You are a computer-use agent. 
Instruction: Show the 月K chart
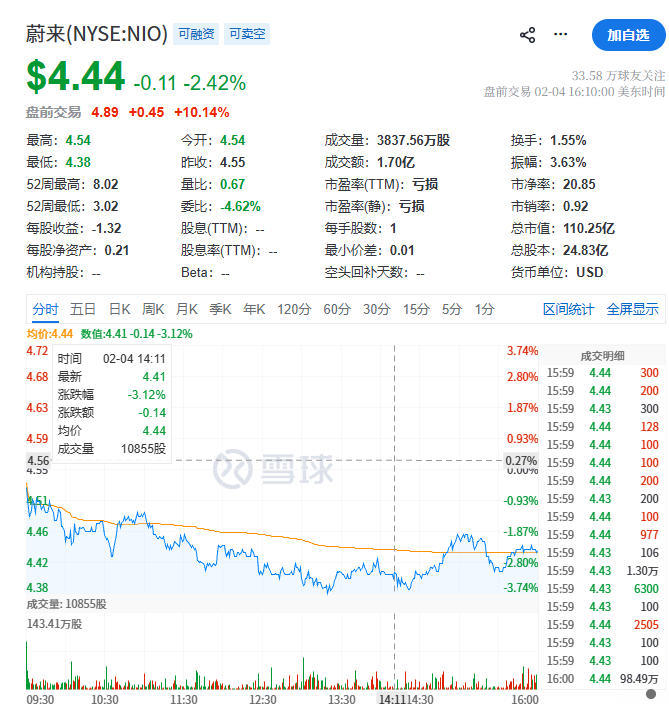(x=187, y=309)
